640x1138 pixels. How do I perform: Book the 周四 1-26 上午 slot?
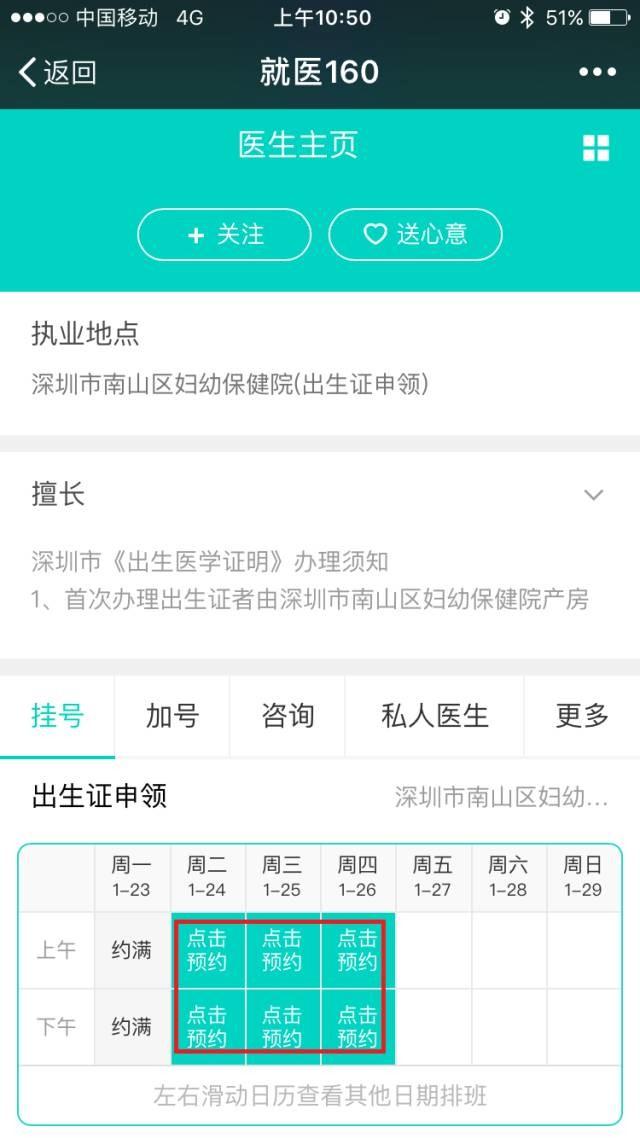tap(357, 950)
